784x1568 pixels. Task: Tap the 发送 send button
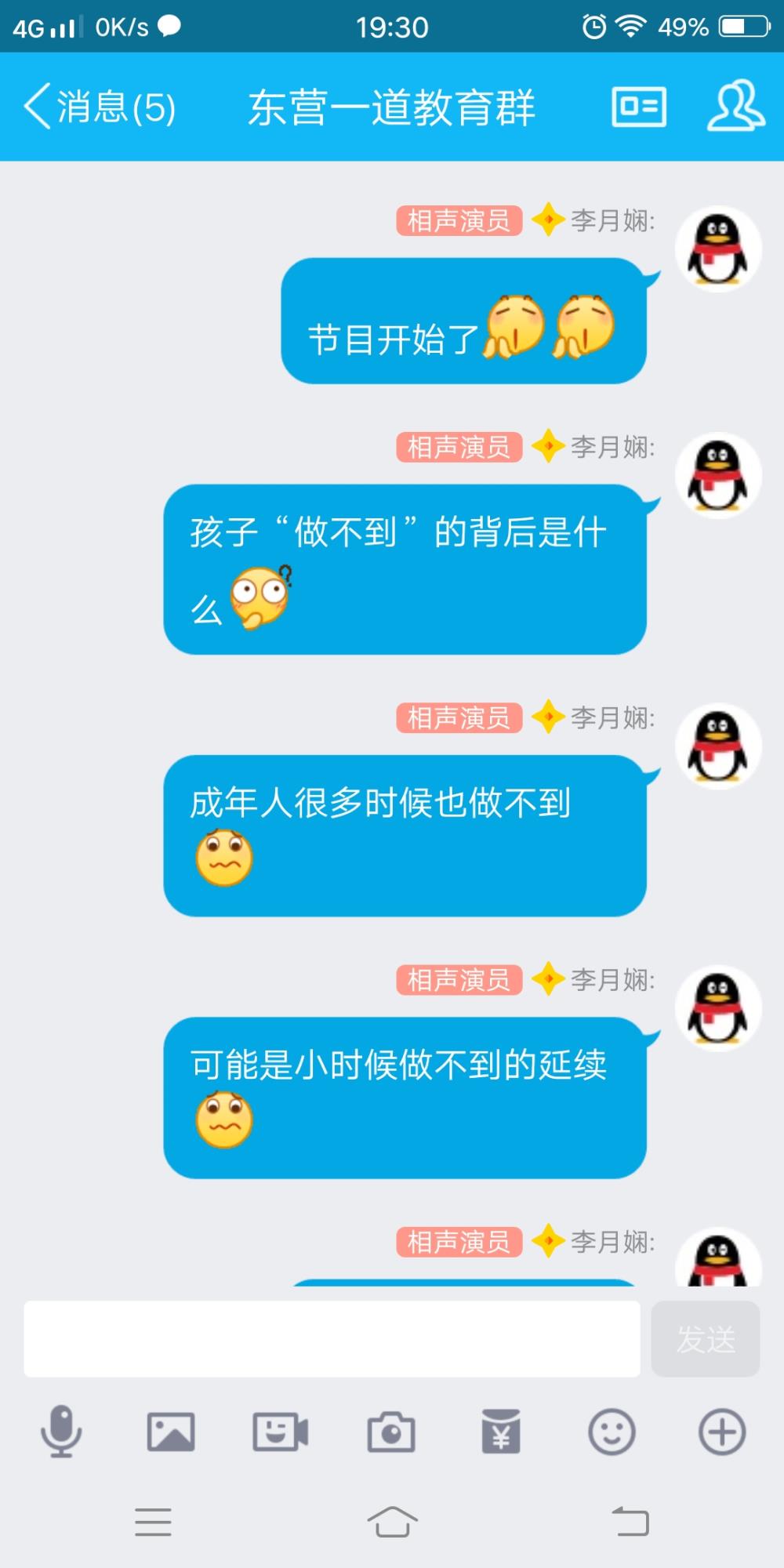click(x=706, y=1339)
